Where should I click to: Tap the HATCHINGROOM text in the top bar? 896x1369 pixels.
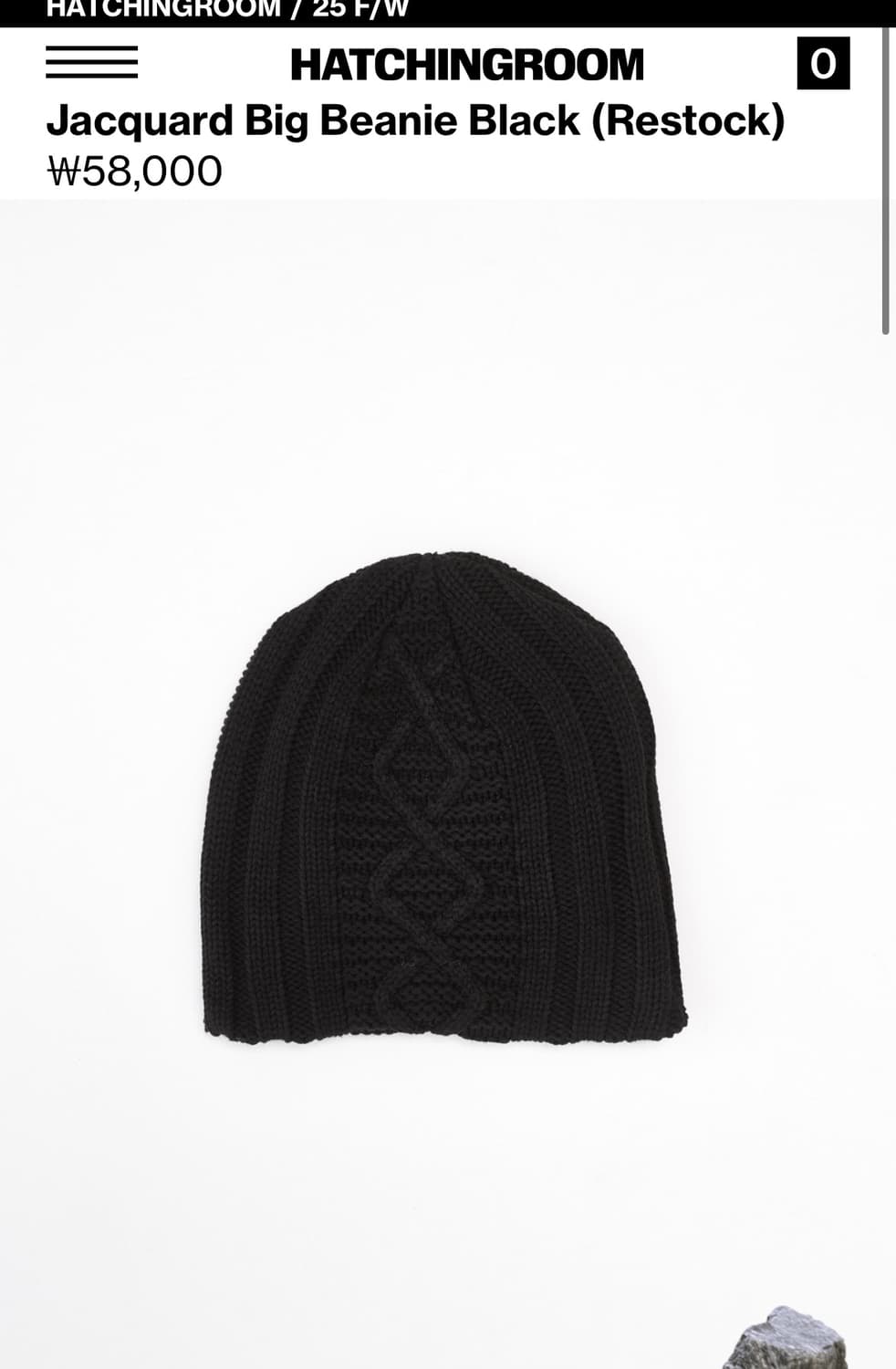coord(466,64)
